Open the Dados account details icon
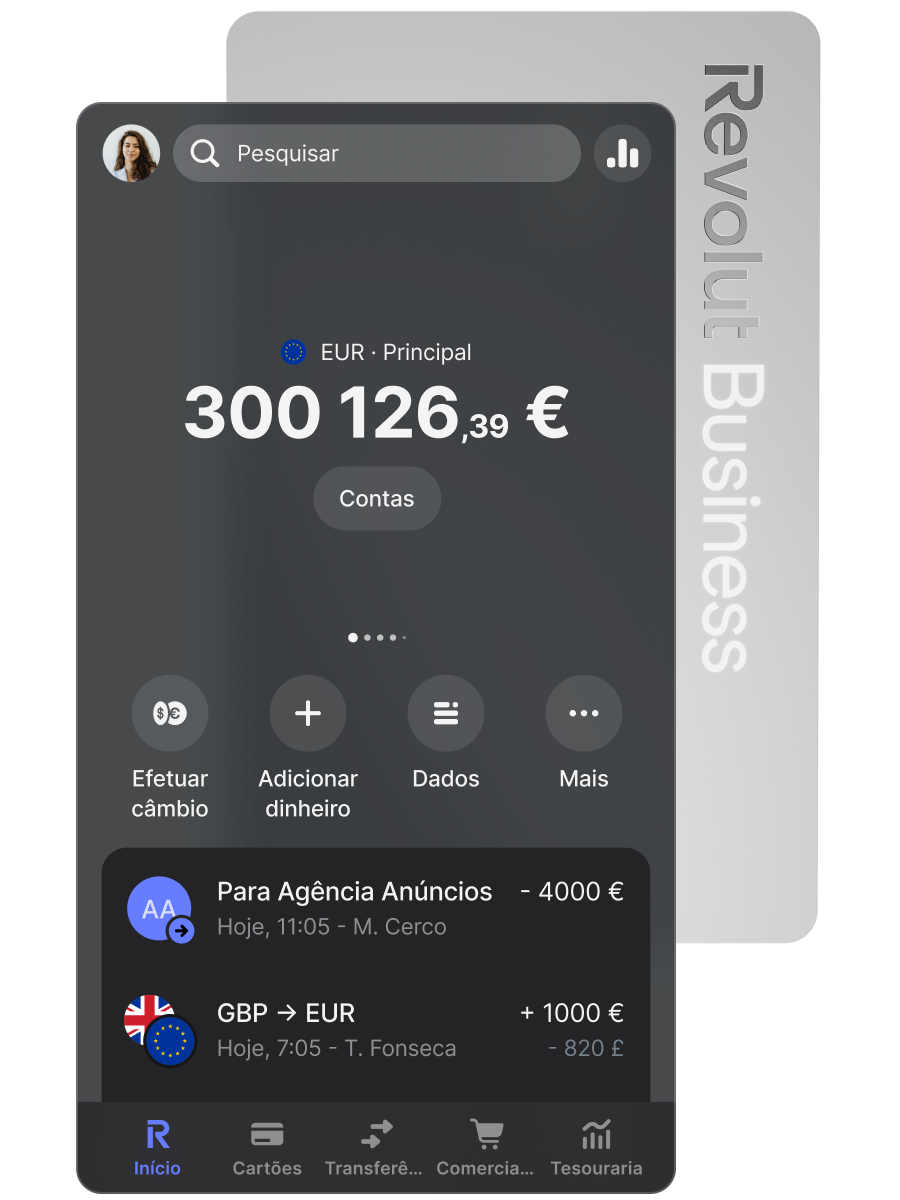 click(x=446, y=713)
